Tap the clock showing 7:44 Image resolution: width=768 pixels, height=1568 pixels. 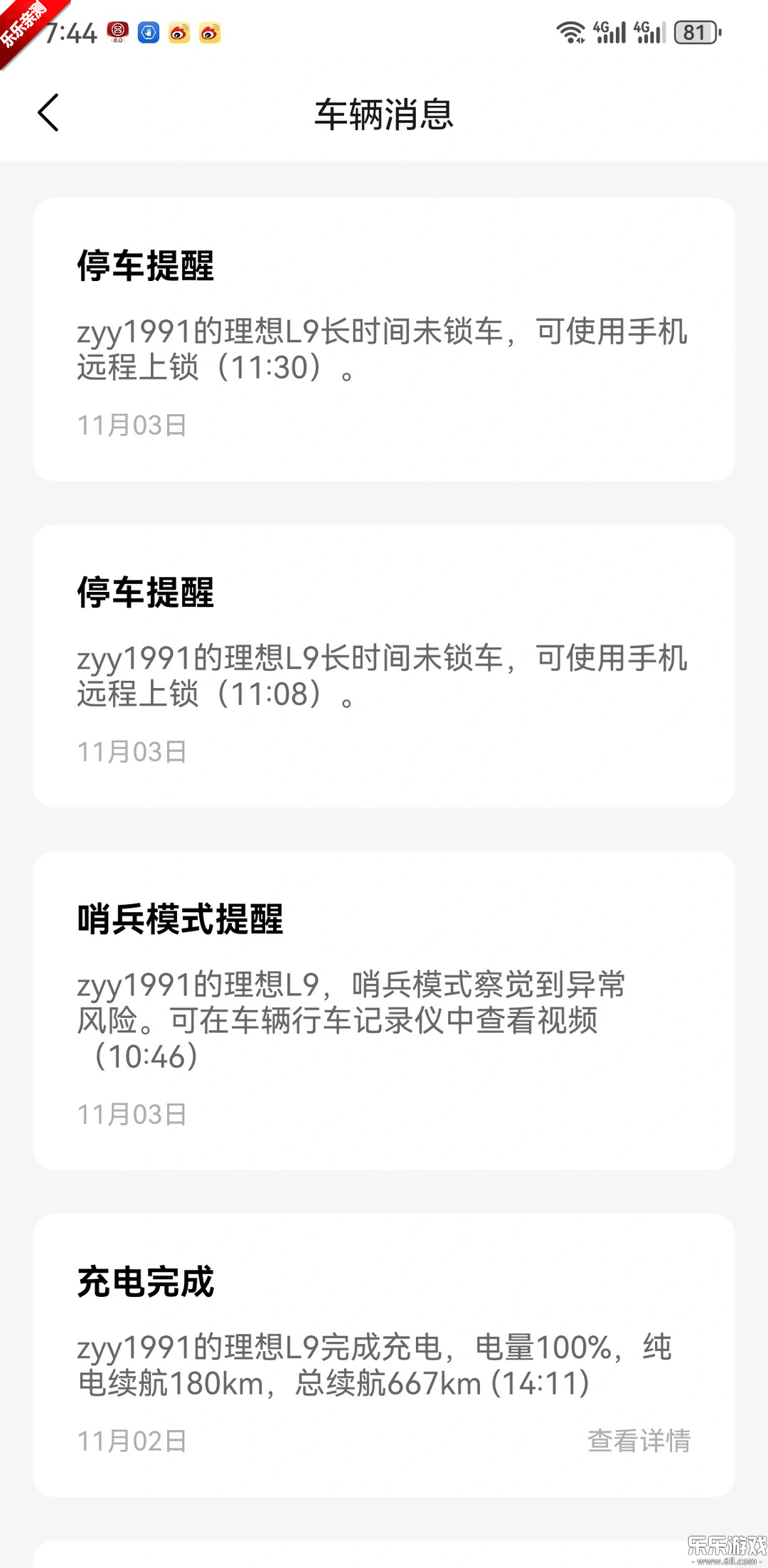[73, 31]
